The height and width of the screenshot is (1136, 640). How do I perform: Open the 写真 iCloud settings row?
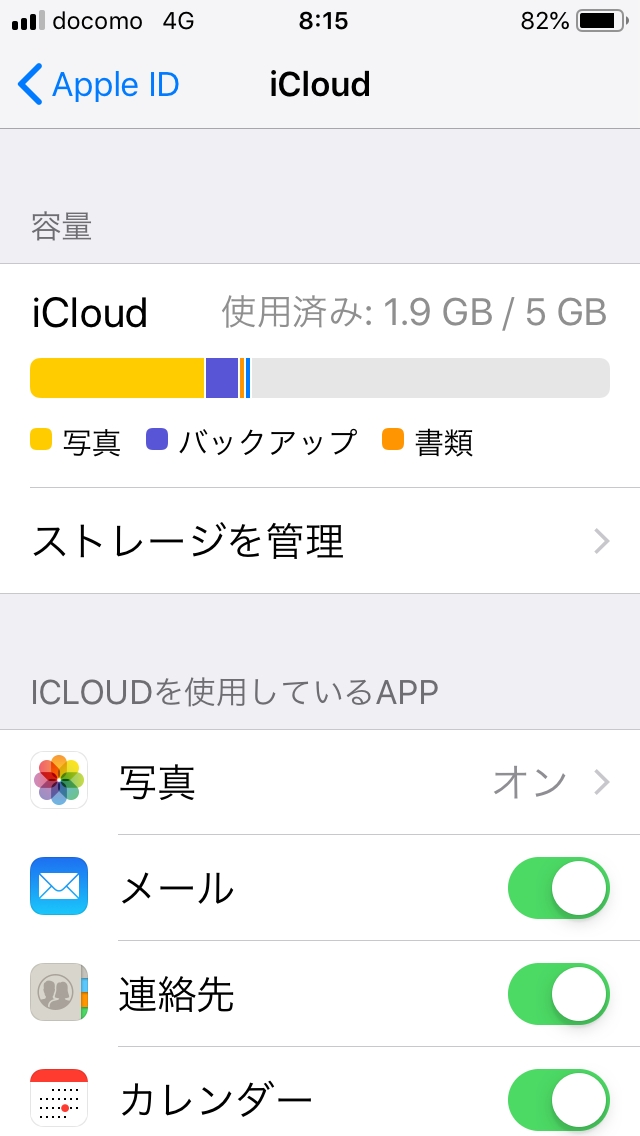pyautogui.click(x=320, y=782)
